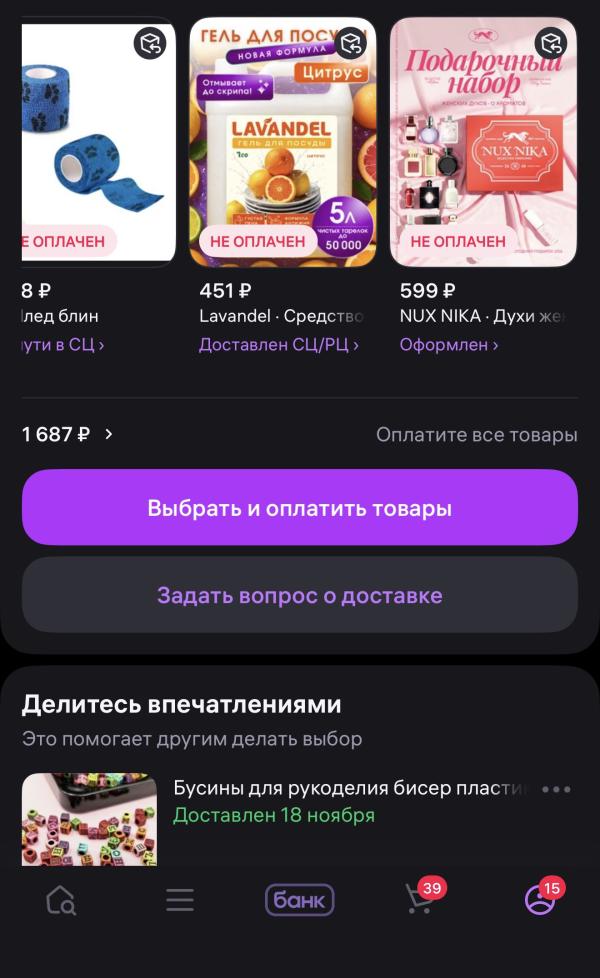Open the Lavandel dish gel product card
The image size is (600, 978).
click(282, 142)
